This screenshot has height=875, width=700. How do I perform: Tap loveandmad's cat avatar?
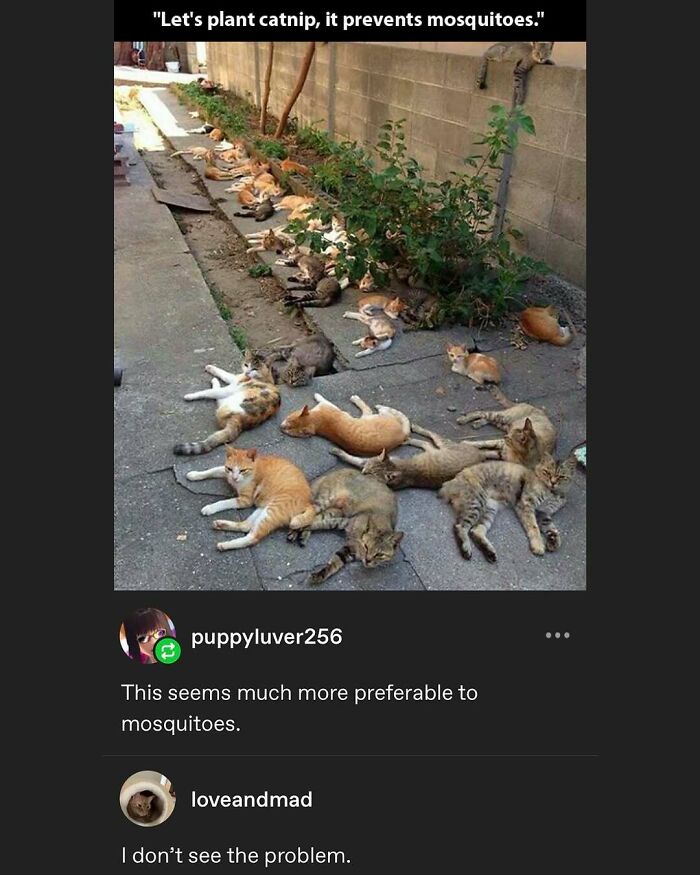pyautogui.click(x=147, y=799)
